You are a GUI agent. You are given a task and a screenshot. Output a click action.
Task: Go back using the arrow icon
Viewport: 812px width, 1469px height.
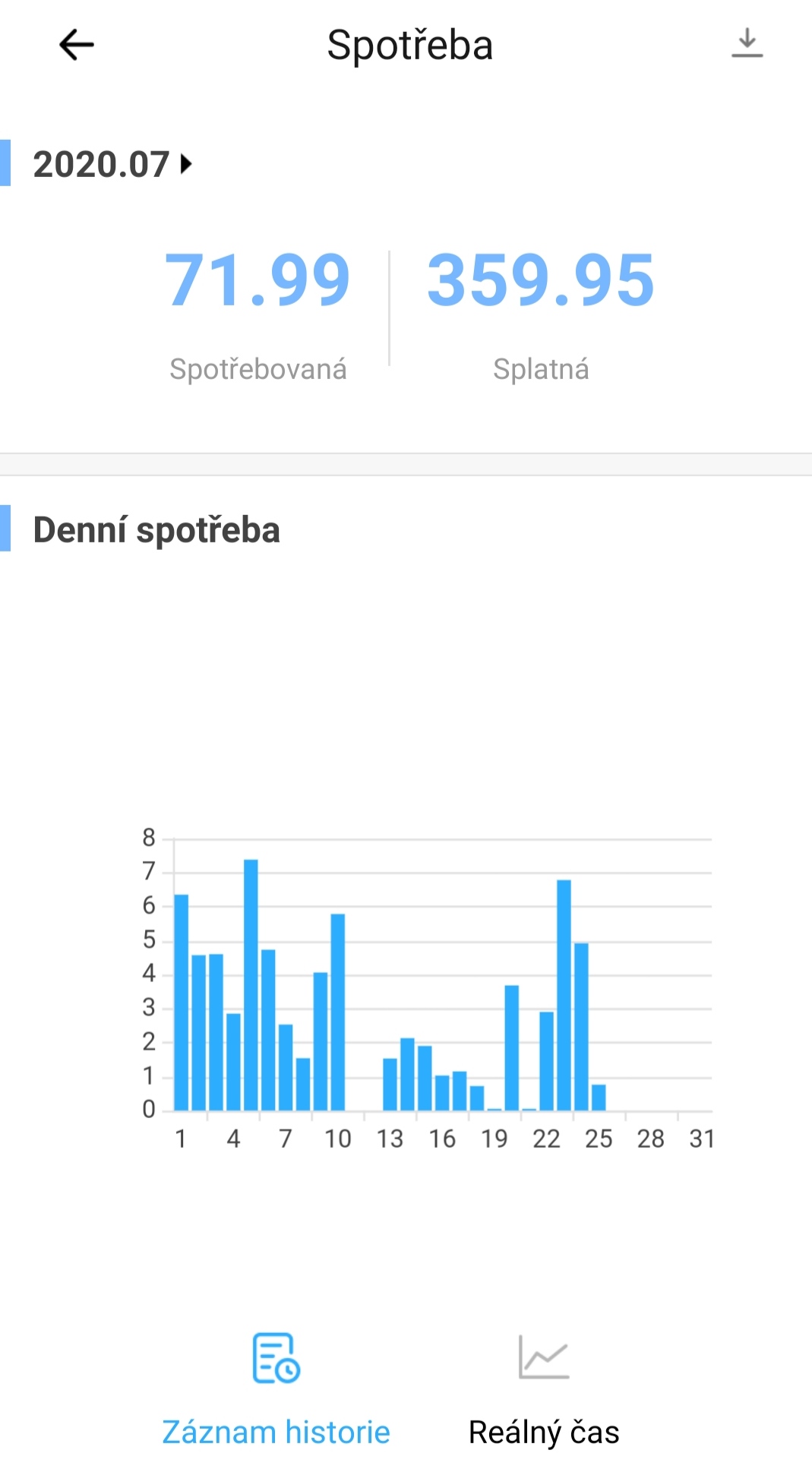pyautogui.click(x=77, y=45)
